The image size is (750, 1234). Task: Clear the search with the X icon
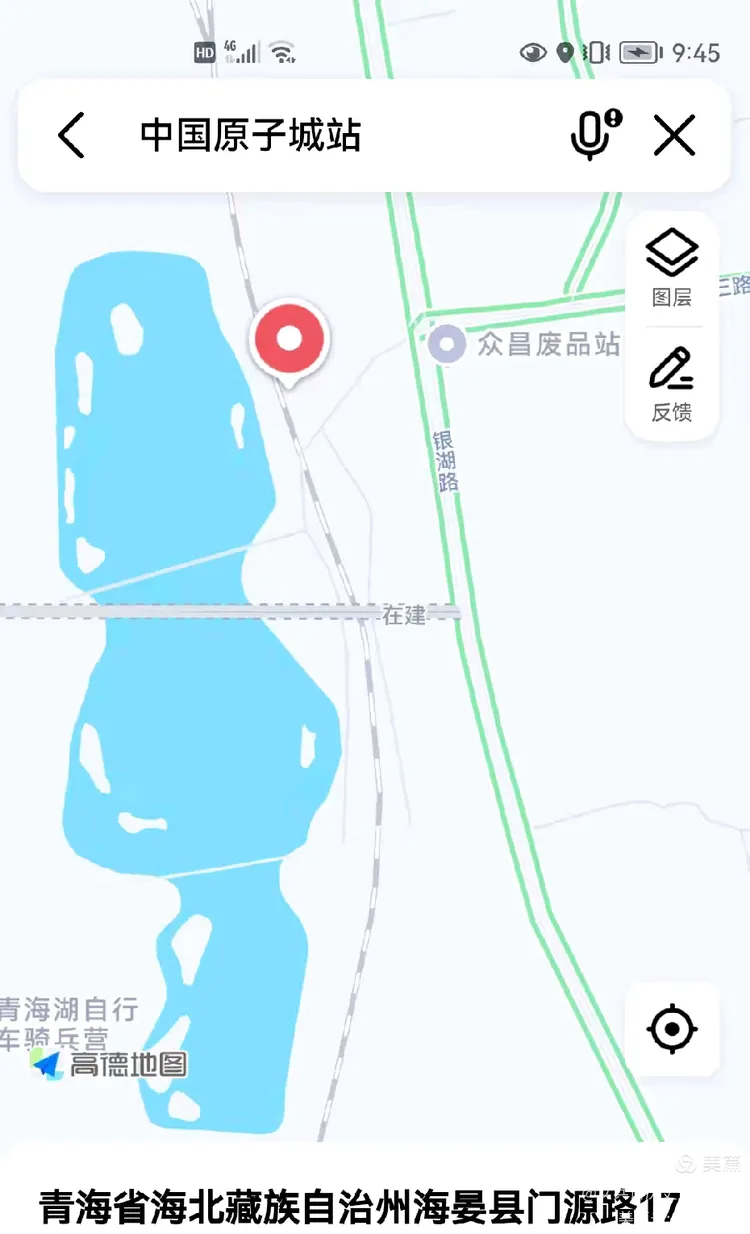pos(675,135)
